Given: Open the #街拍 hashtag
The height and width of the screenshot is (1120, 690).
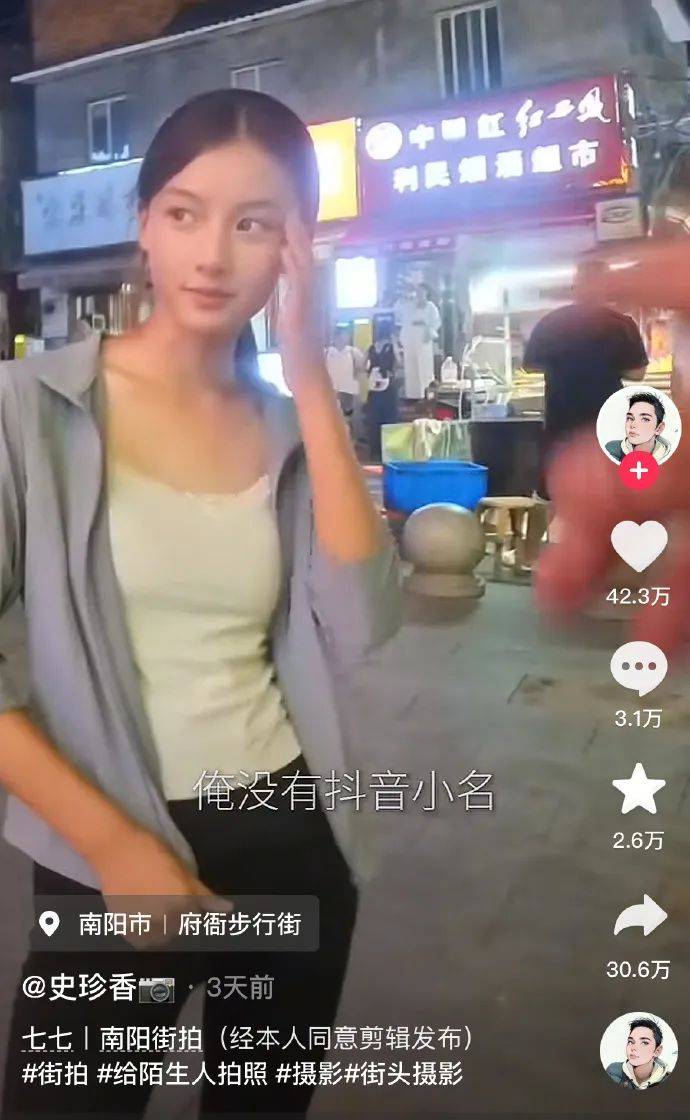Looking at the screenshot, I should (55, 1074).
